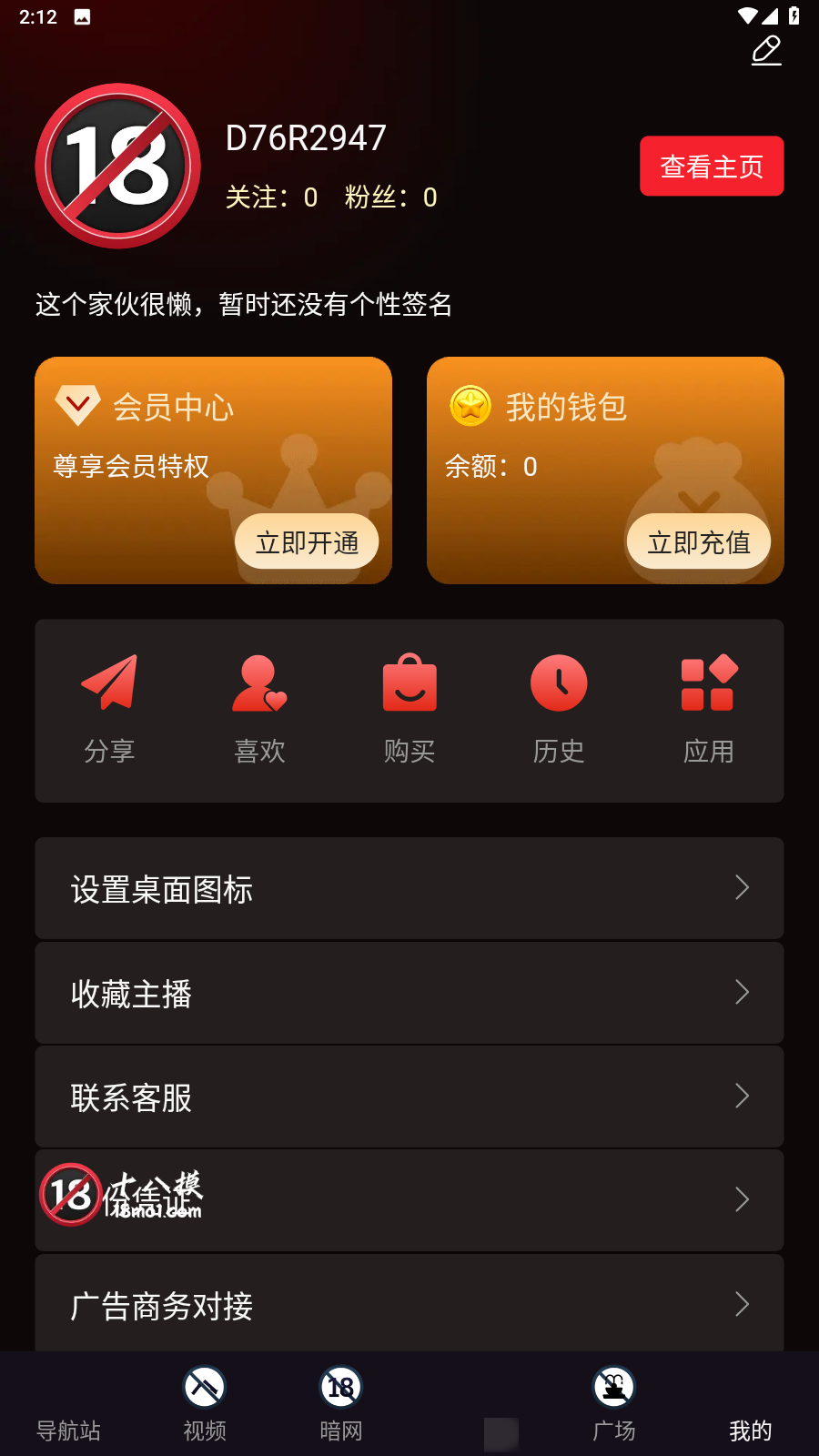This screenshot has width=819, height=1456.
Task: Tap the profile avatar picture
Action: click(118, 167)
